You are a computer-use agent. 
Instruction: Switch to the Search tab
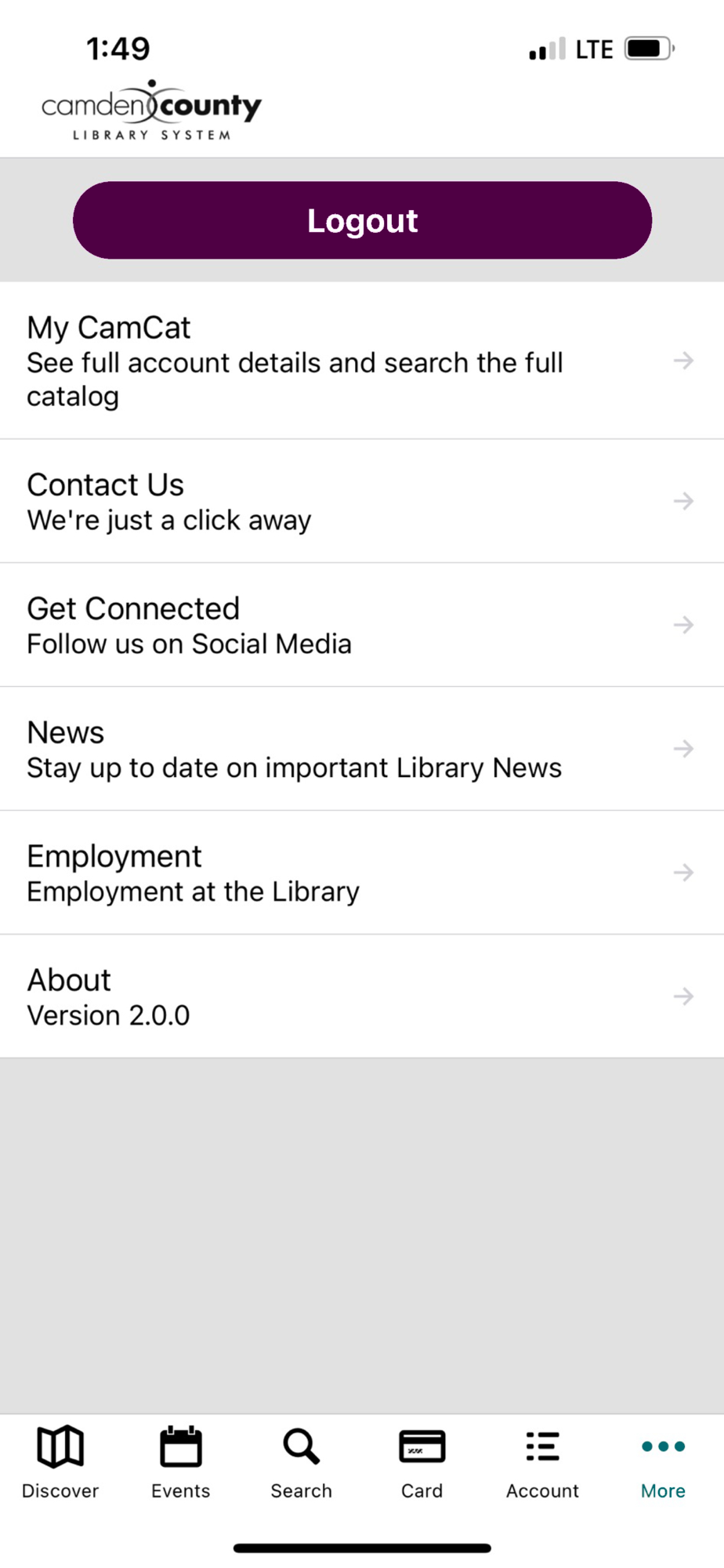coord(302,1463)
